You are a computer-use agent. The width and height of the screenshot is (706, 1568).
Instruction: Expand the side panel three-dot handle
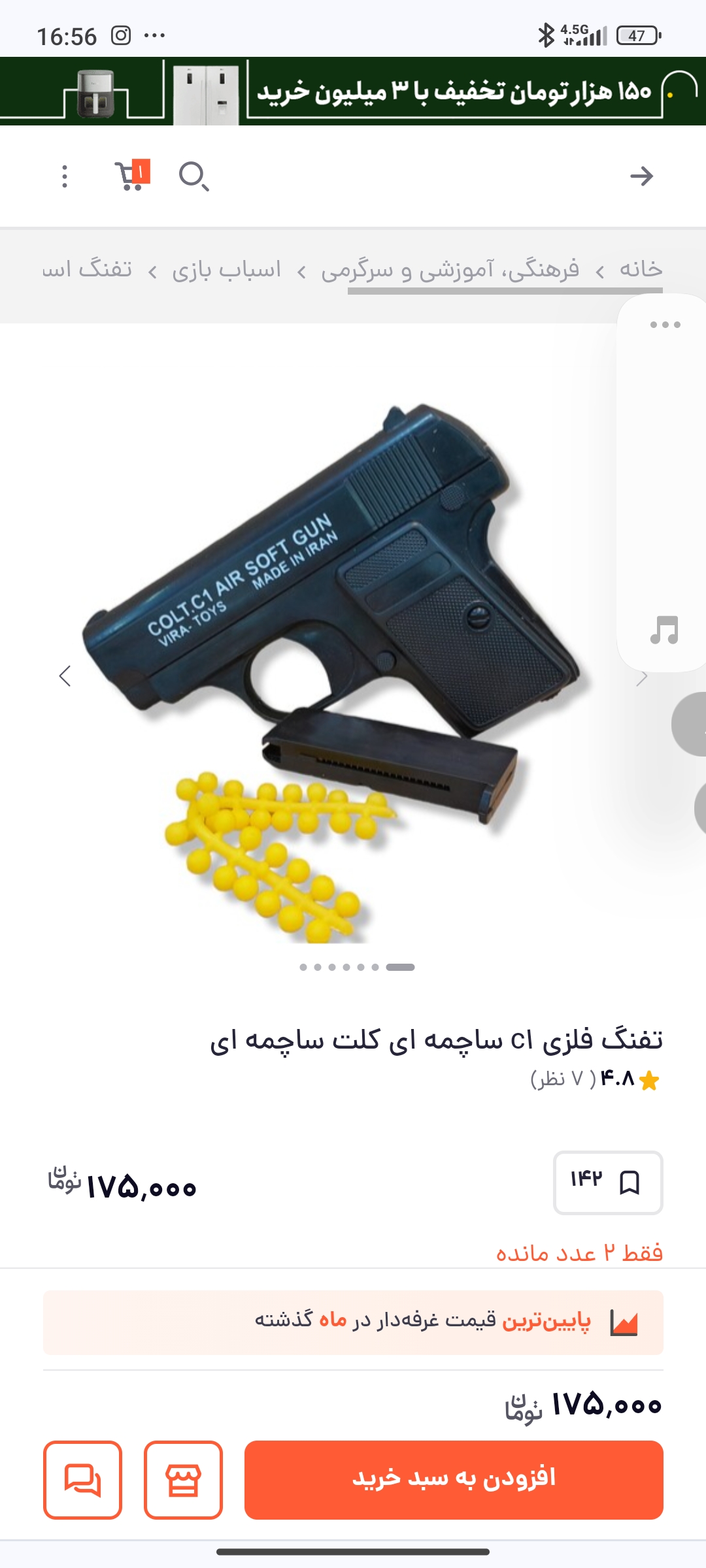click(x=665, y=325)
